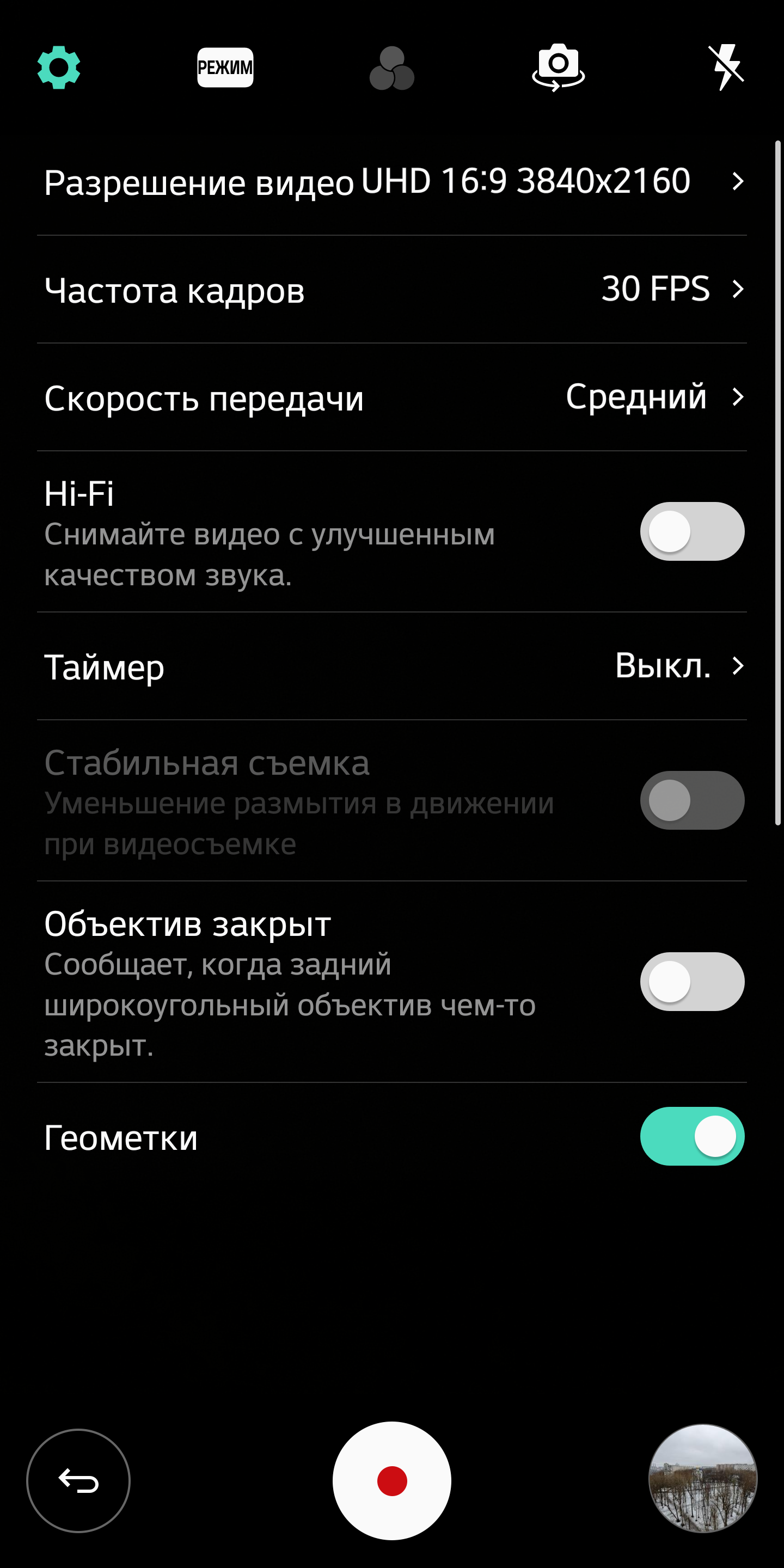
Task: Disable Геометки location tags
Action: pos(691,1136)
